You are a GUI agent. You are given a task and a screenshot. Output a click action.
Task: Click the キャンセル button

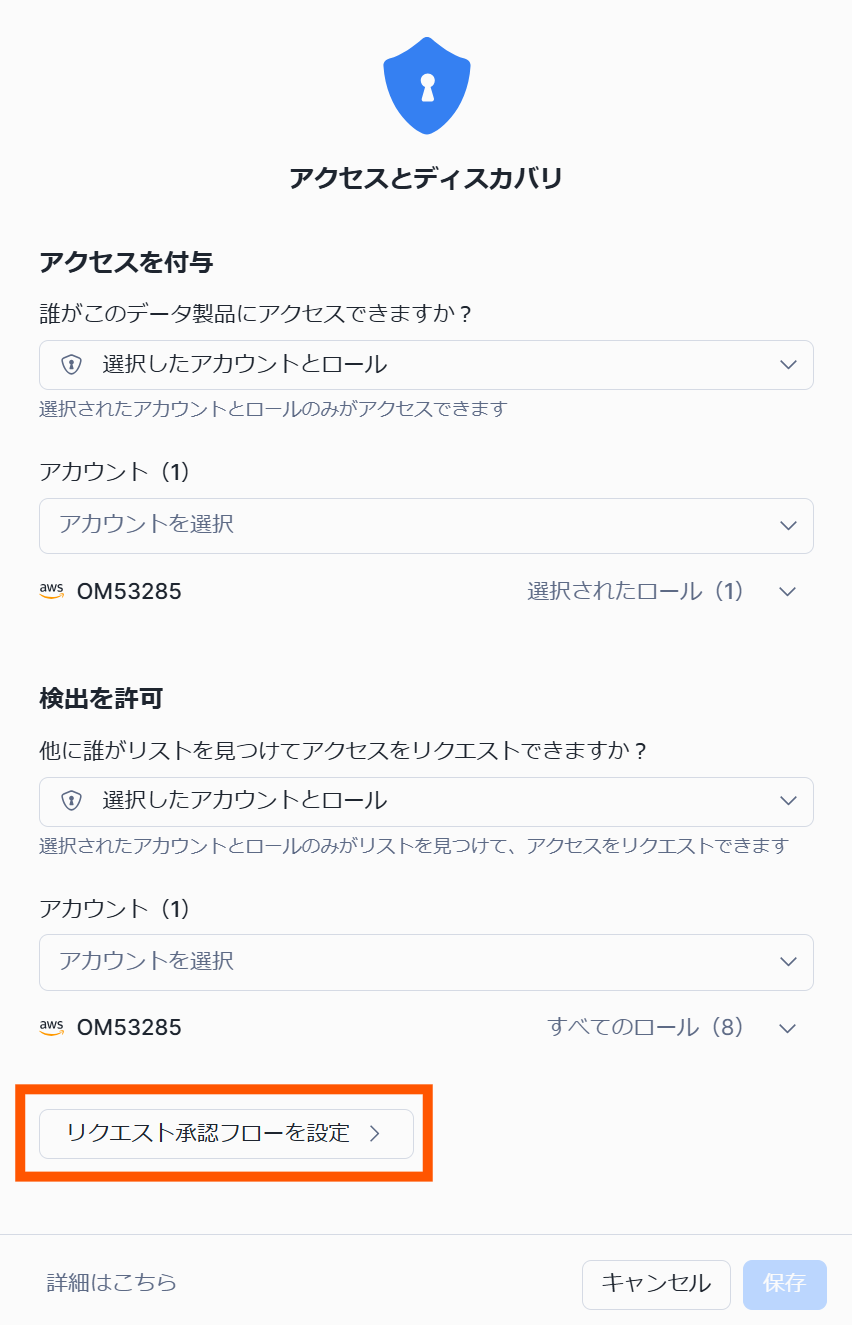(656, 1284)
